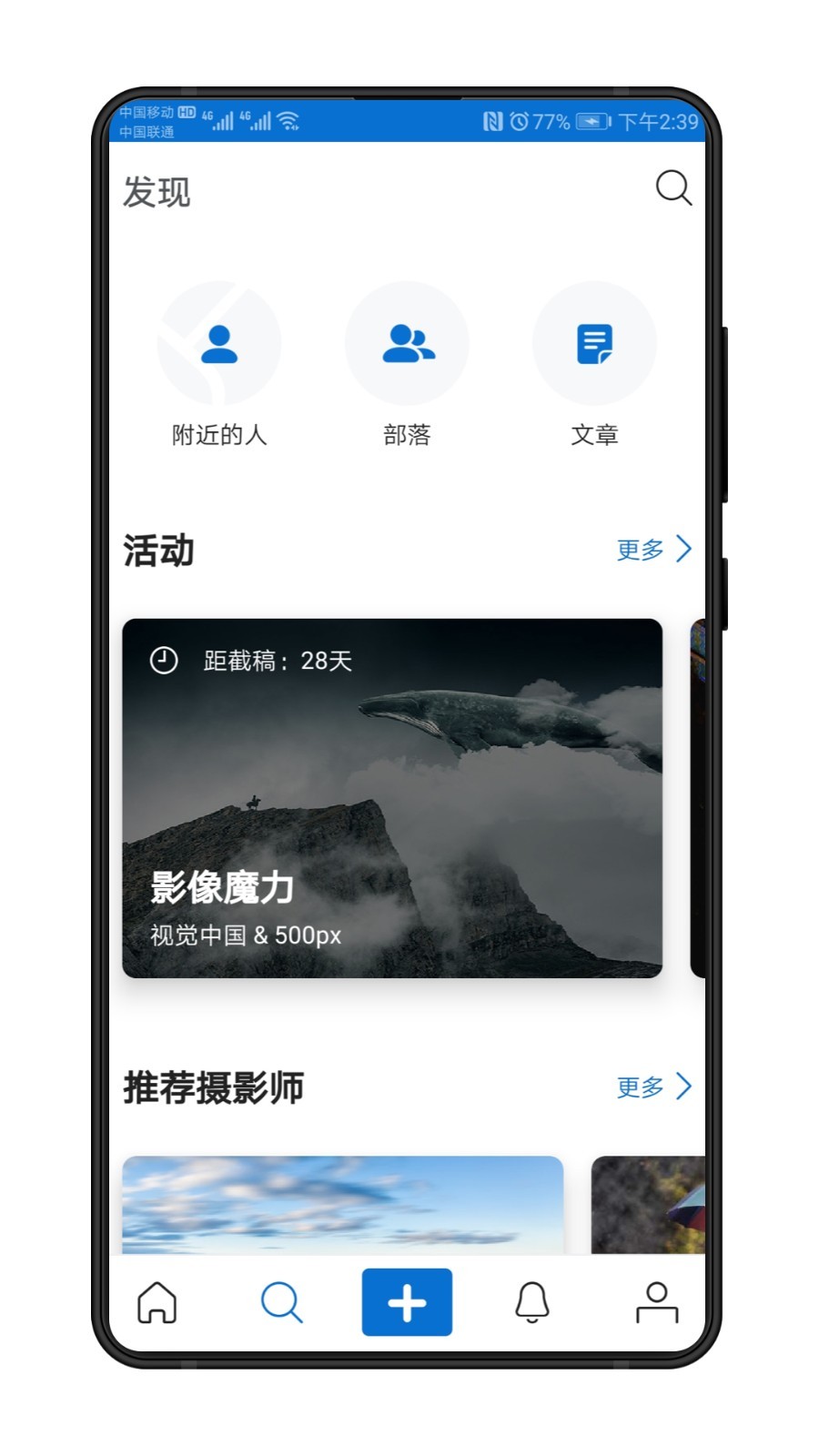Tap the clock deadline icon on activity card
This screenshot has height=1456, width=819.
coord(164,661)
